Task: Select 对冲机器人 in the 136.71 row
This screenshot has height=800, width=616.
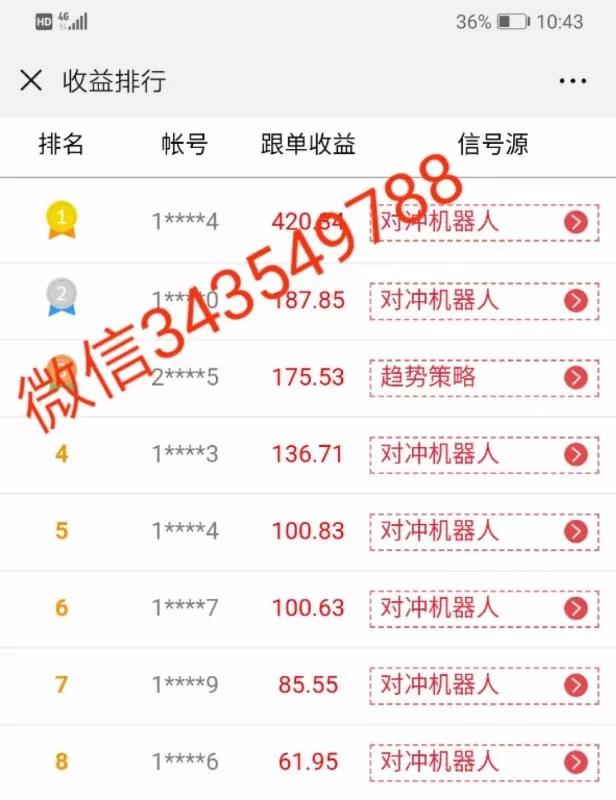Action: [478, 454]
